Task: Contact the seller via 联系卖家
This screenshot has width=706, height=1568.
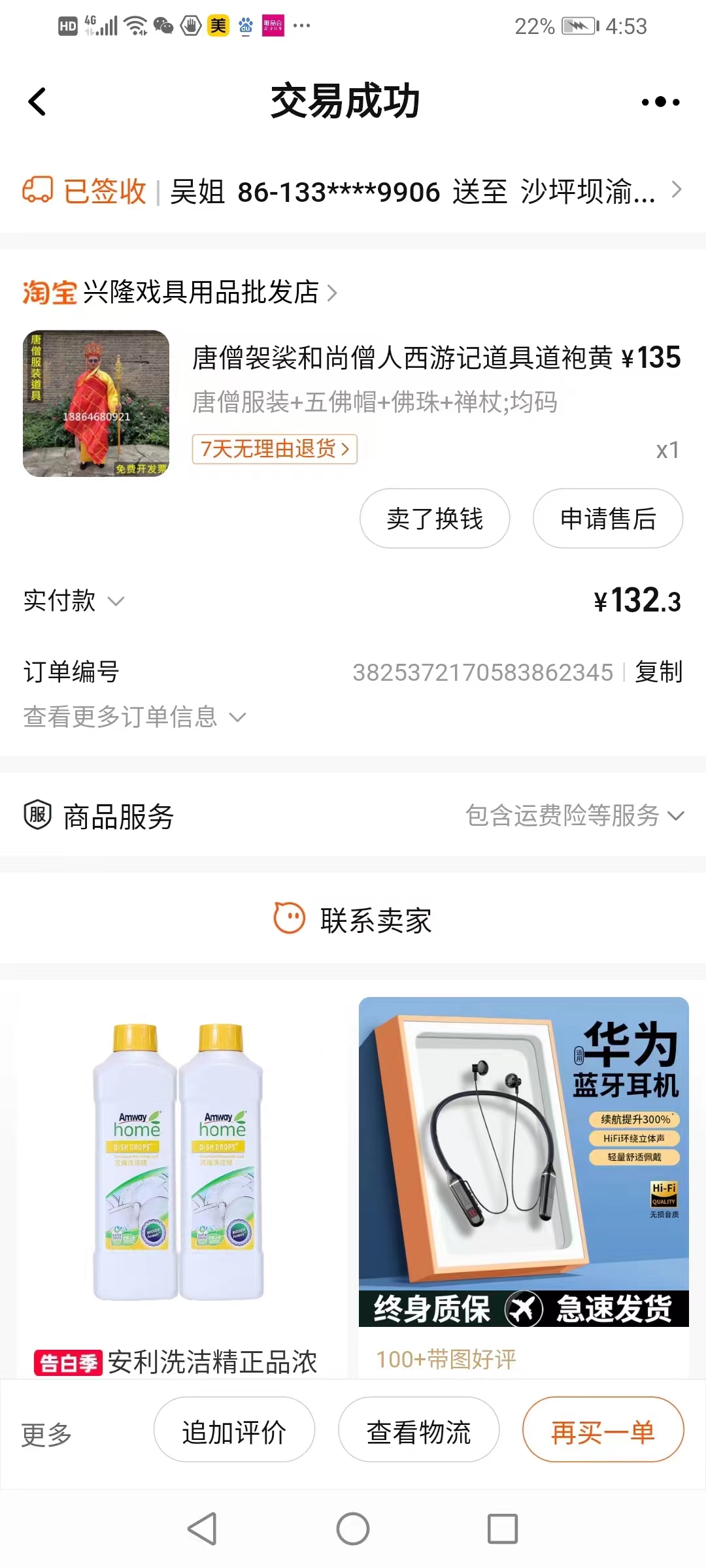Action: coord(353,920)
